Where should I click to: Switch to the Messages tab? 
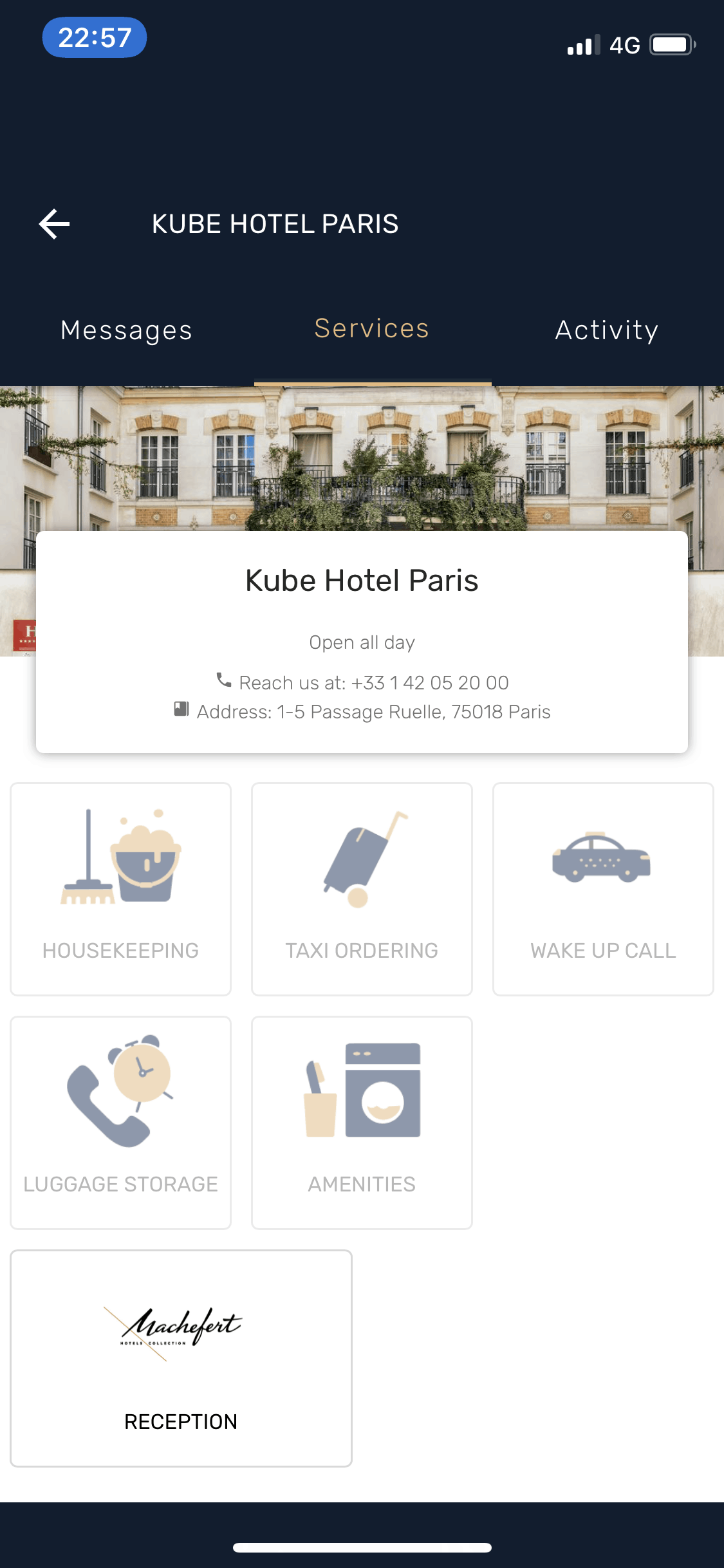(126, 330)
